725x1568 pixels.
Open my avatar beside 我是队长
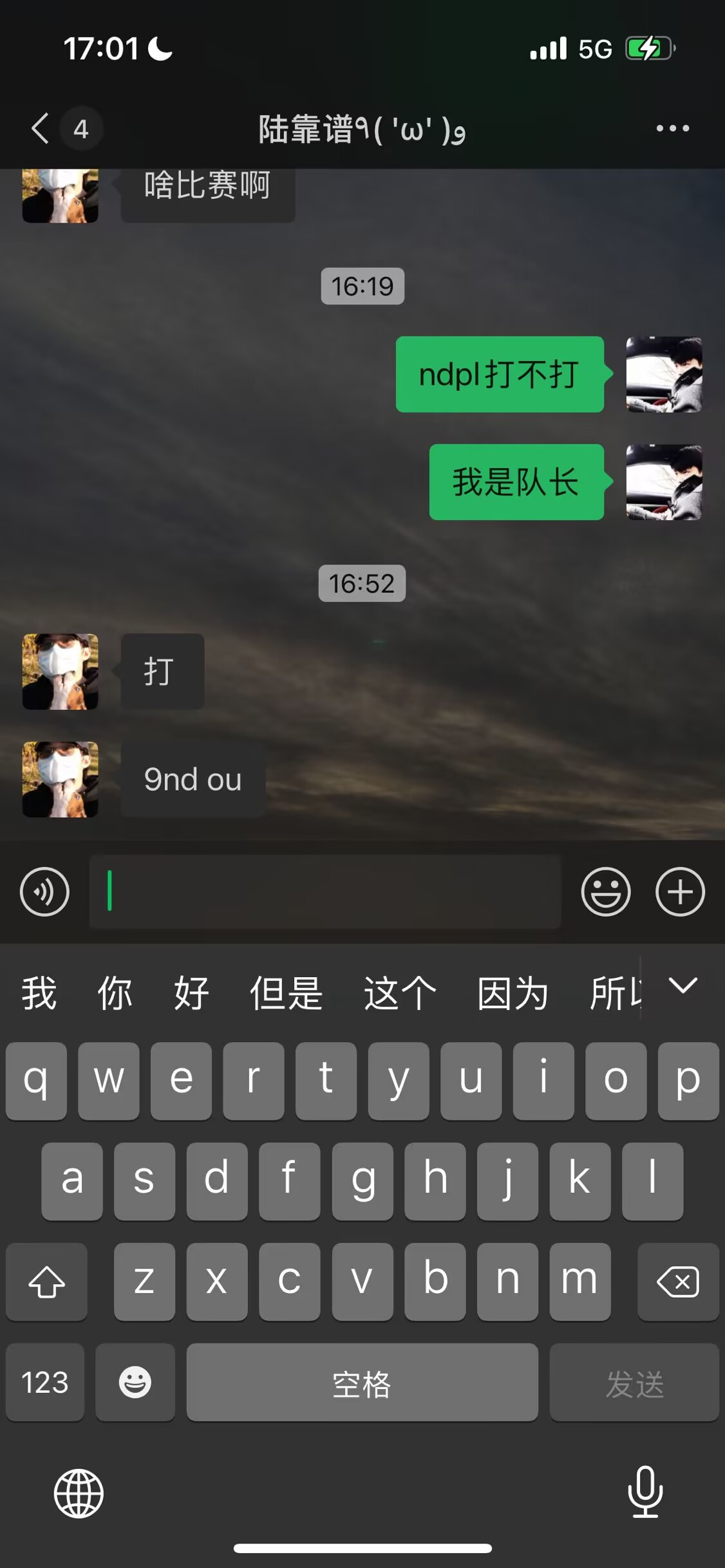click(x=664, y=482)
